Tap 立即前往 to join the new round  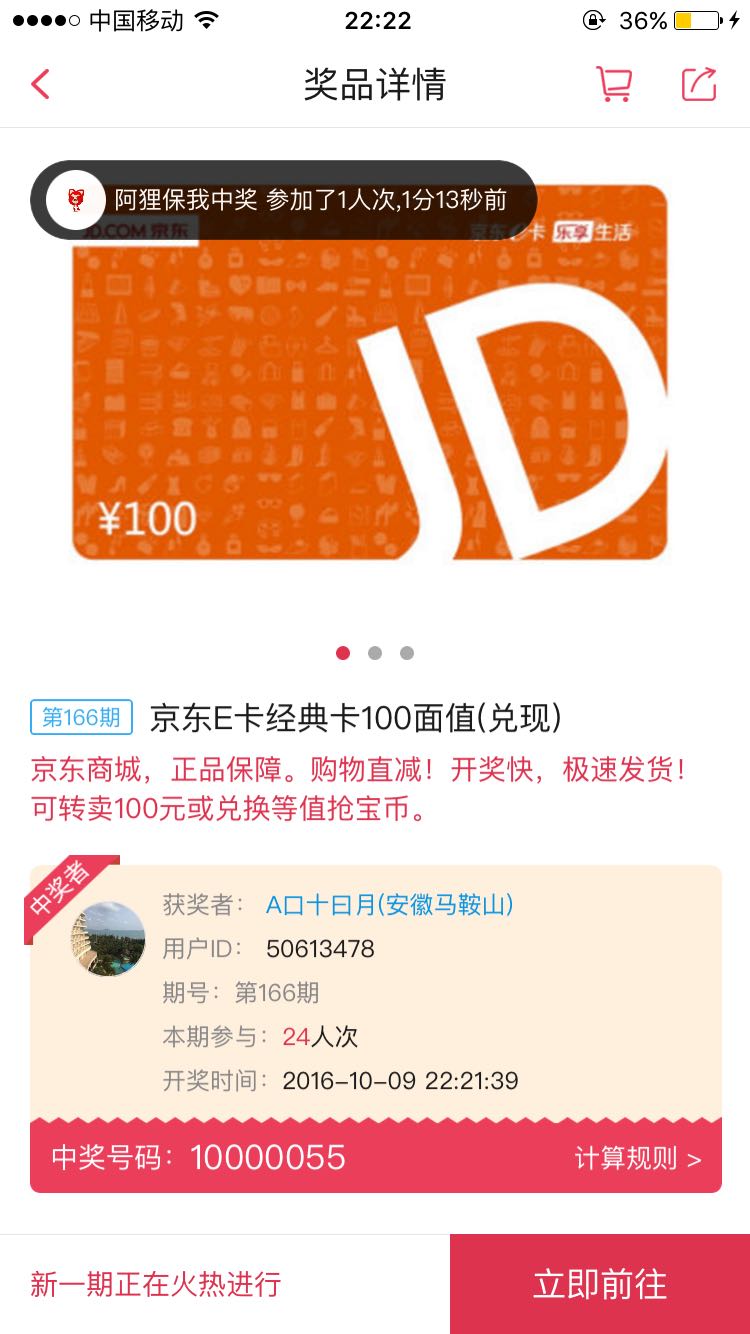(x=600, y=1284)
